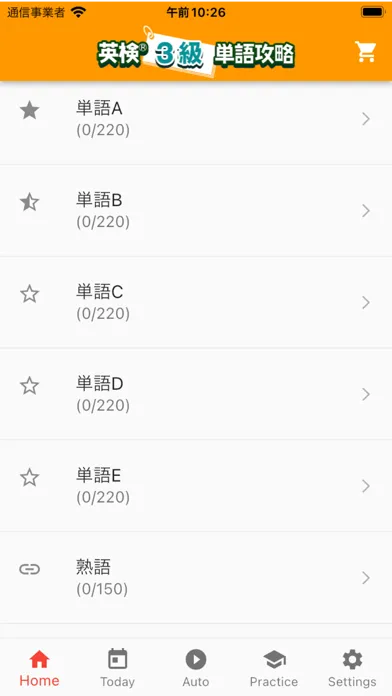Switch to the Auto tab
The height and width of the screenshot is (696, 392).
click(x=196, y=668)
